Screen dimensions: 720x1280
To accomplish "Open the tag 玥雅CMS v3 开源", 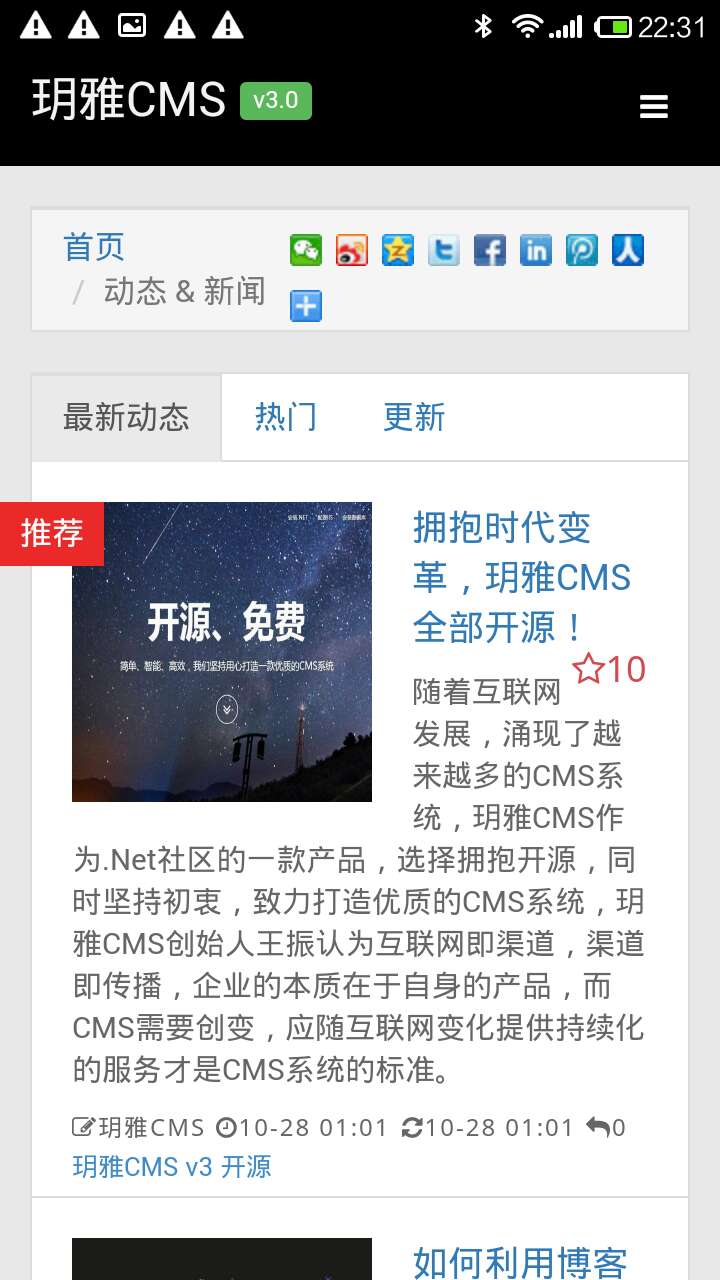I will click(172, 1167).
